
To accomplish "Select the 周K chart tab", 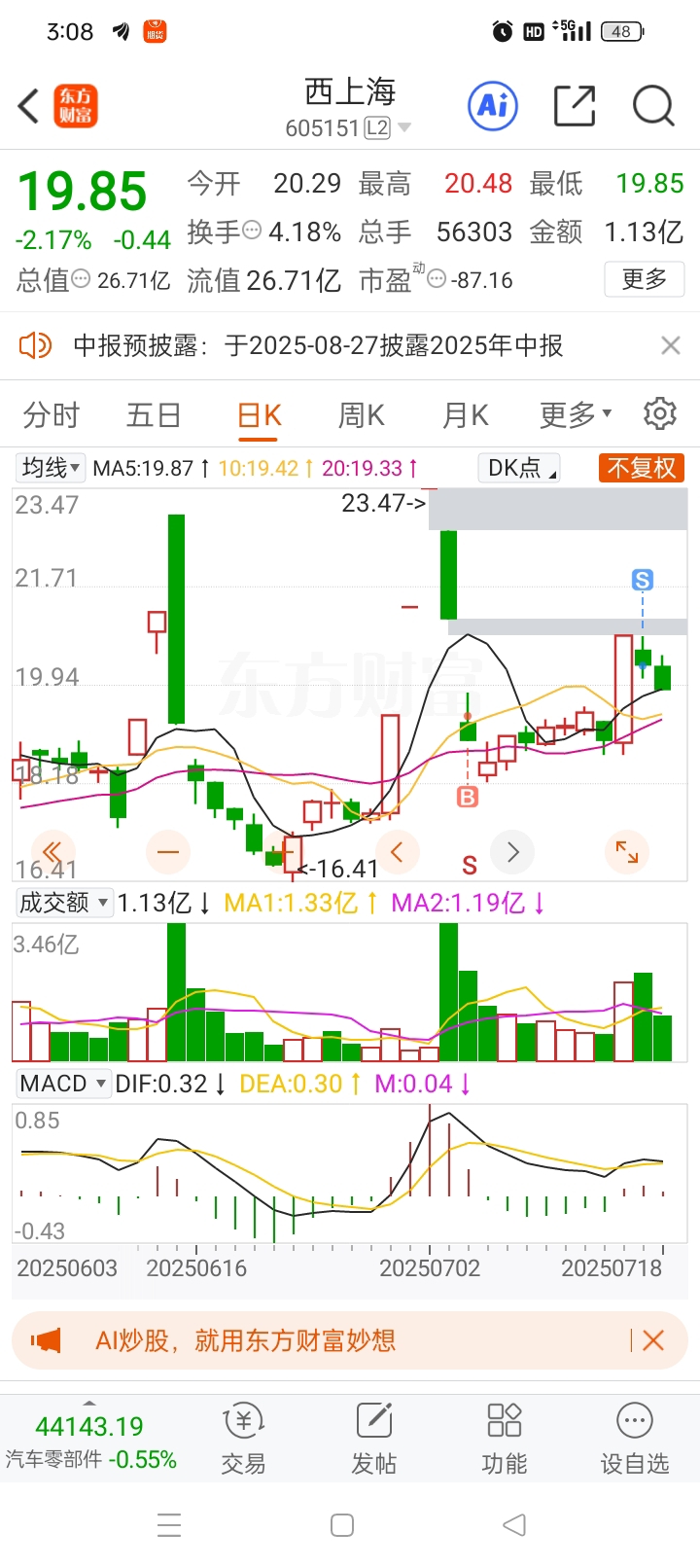I will [x=361, y=415].
